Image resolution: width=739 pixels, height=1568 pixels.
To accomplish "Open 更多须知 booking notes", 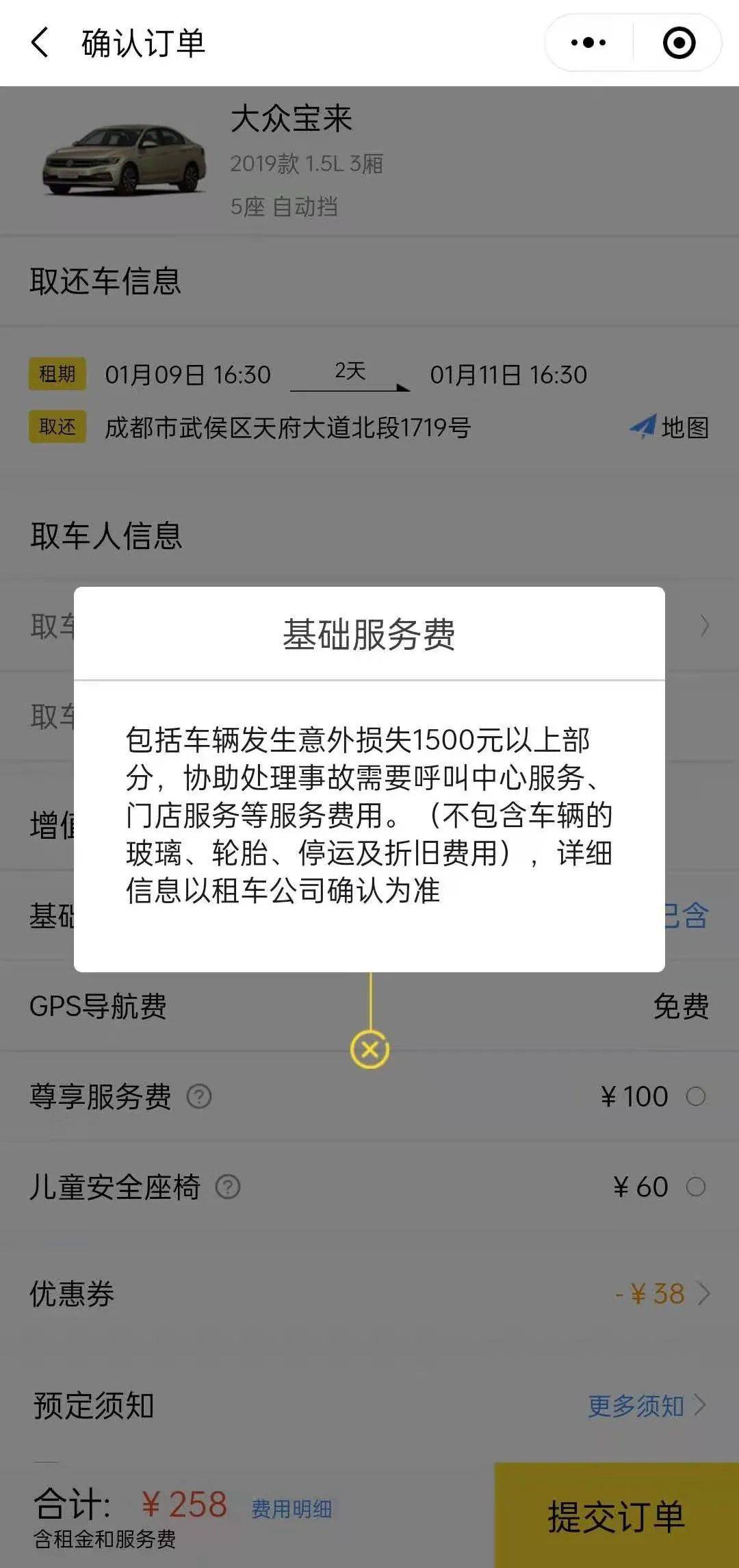I will tap(647, 1406).
